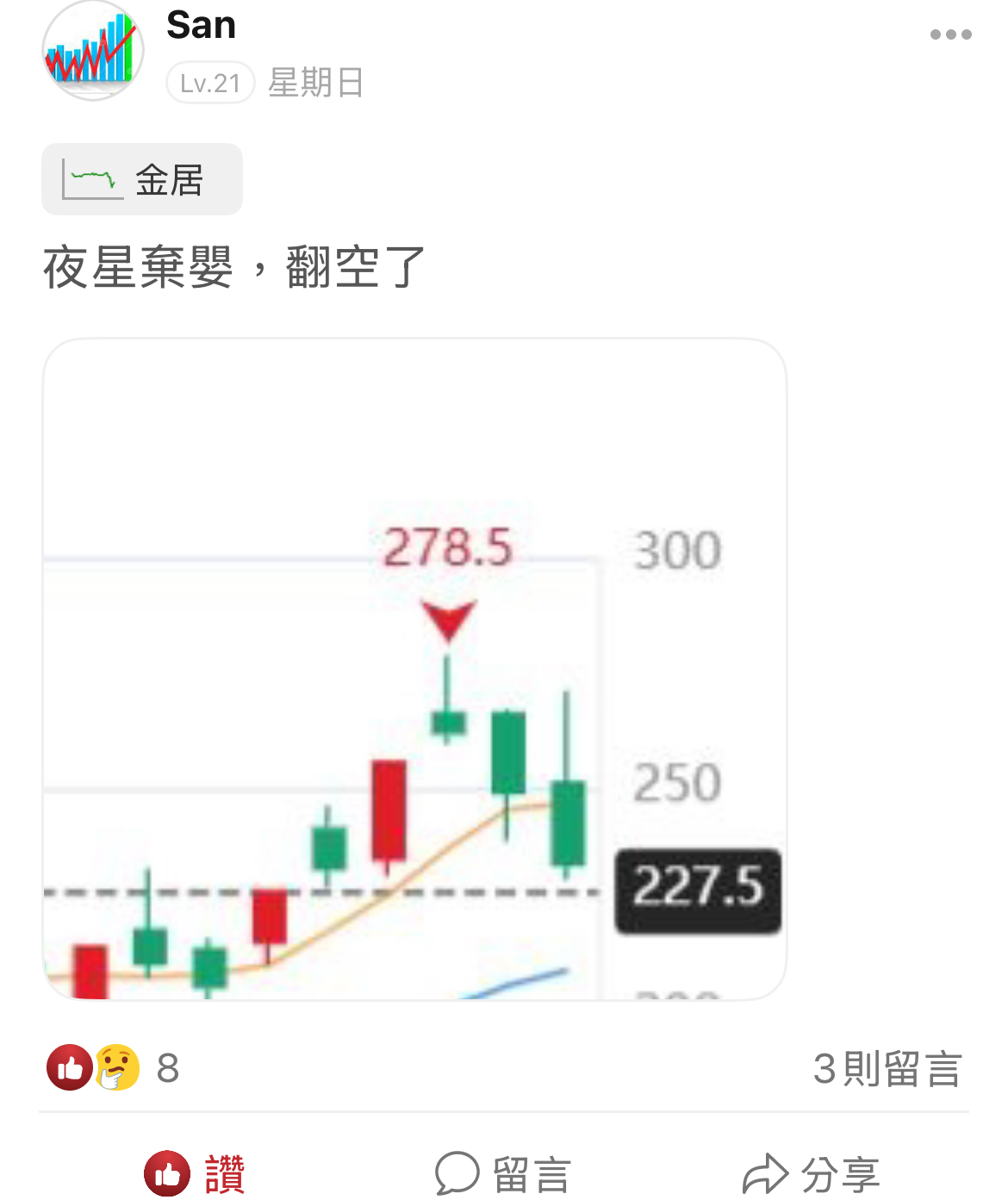
Task: Like this post with 讚
Action: point(196,1173)
